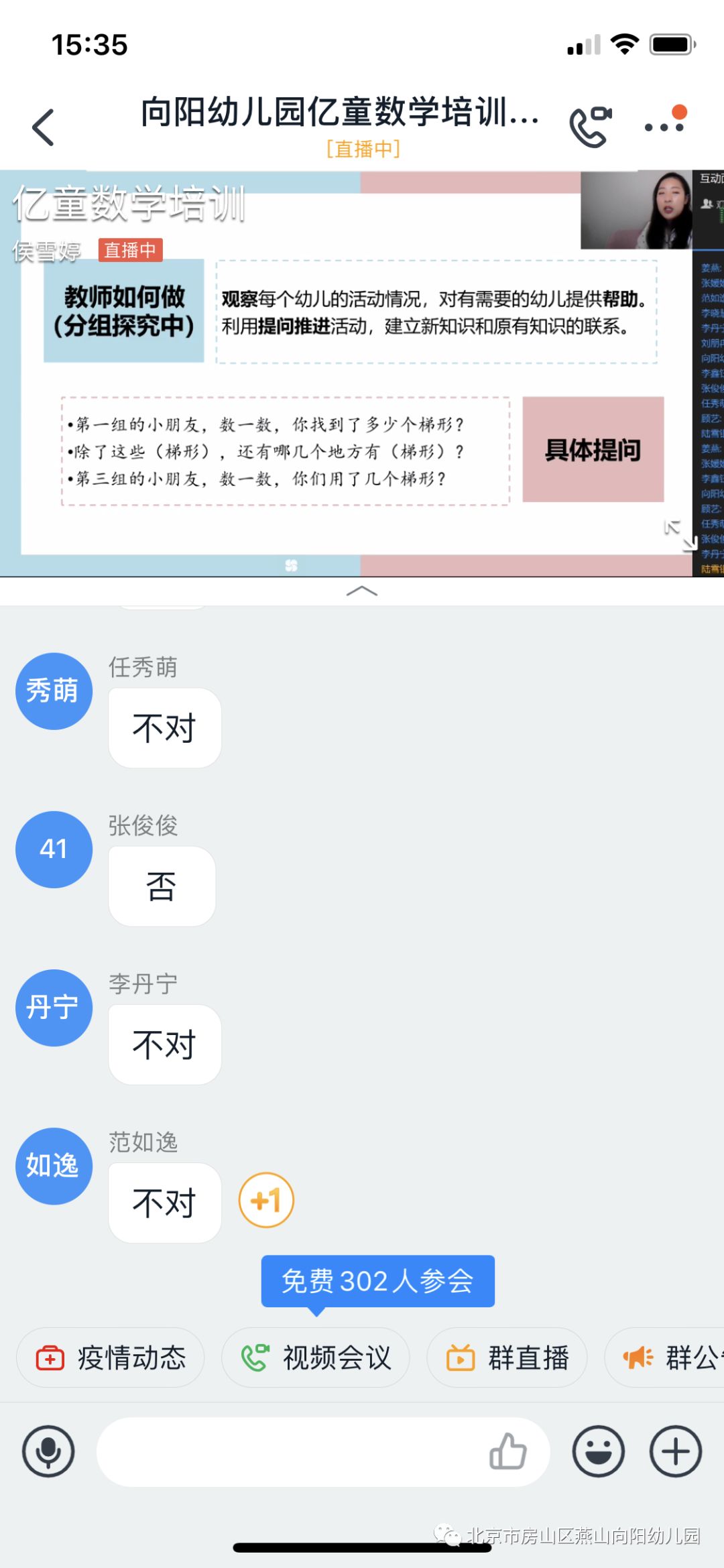Open the 群直播 group live option
The image size is (724, 1568).
click(x=507, y=1358)
